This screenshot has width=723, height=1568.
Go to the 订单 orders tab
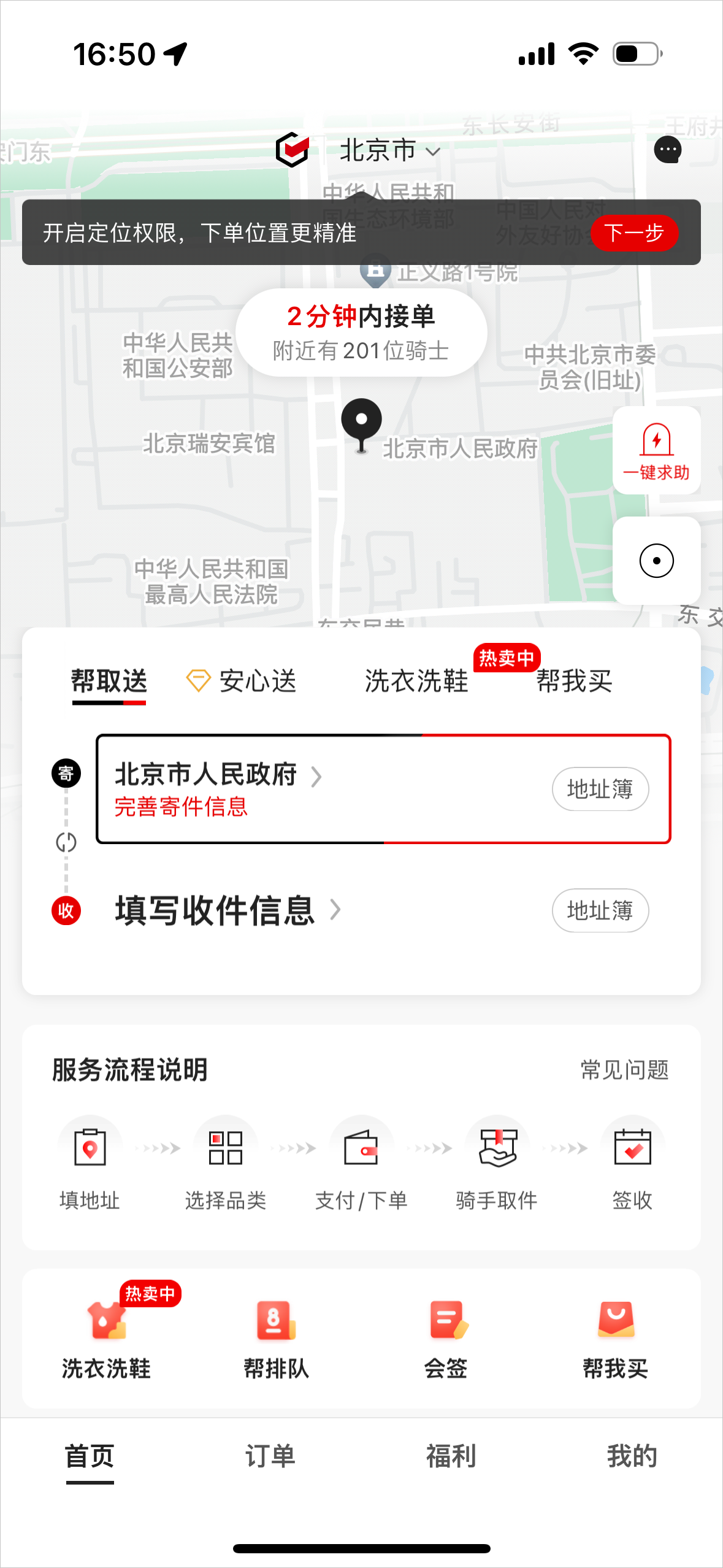(270, 1457)
